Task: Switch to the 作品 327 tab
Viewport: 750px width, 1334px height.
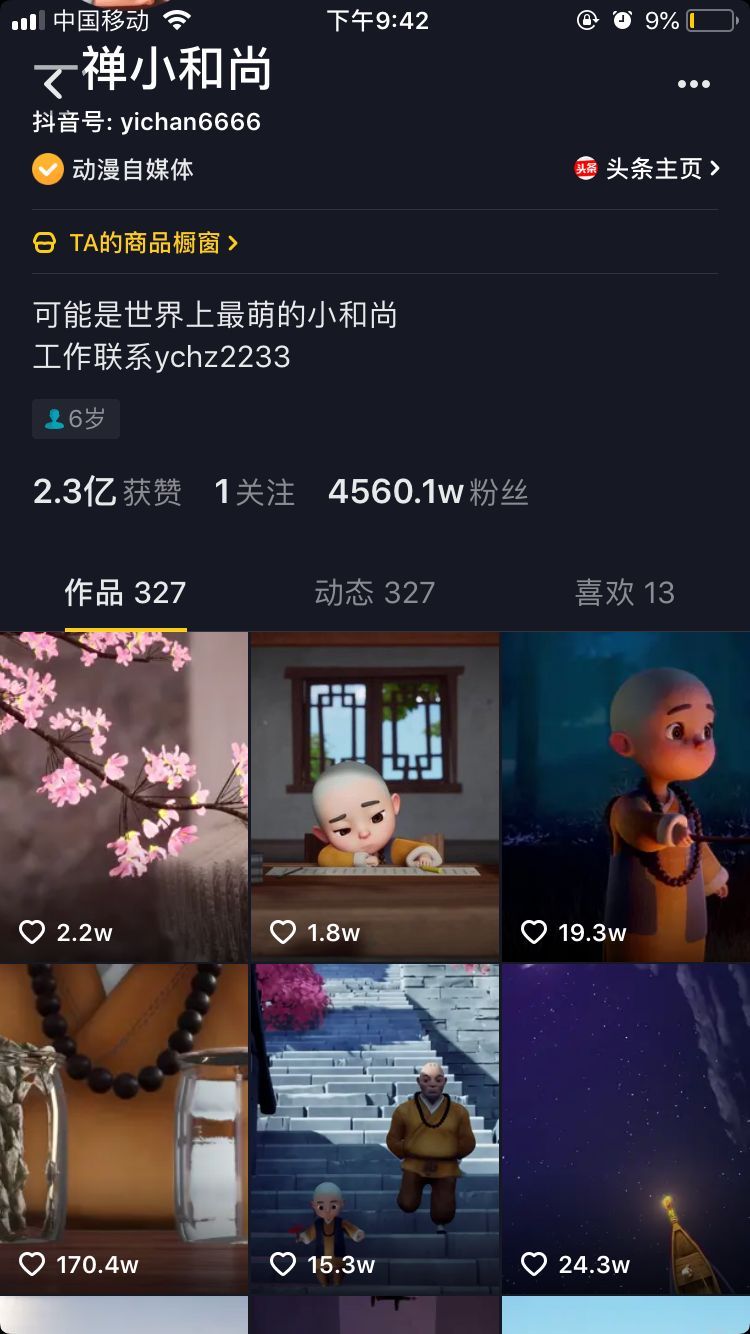Action: pos(125,593)
